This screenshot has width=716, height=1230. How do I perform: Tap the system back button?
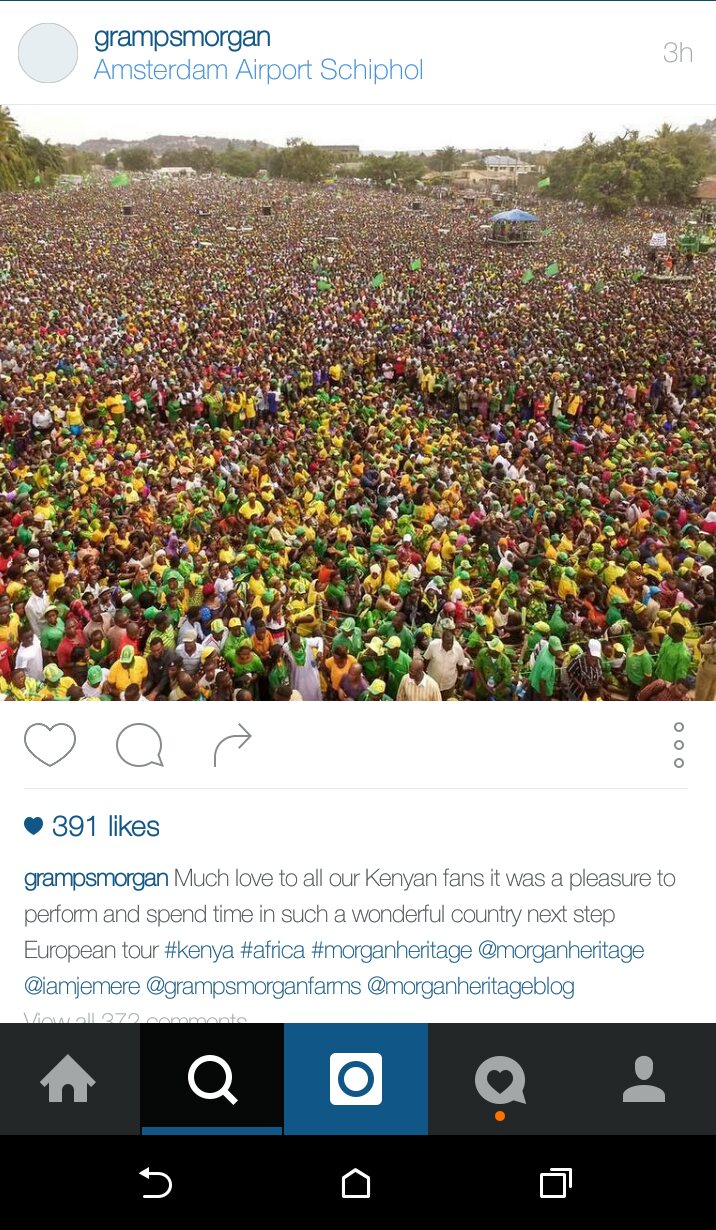155,1184
